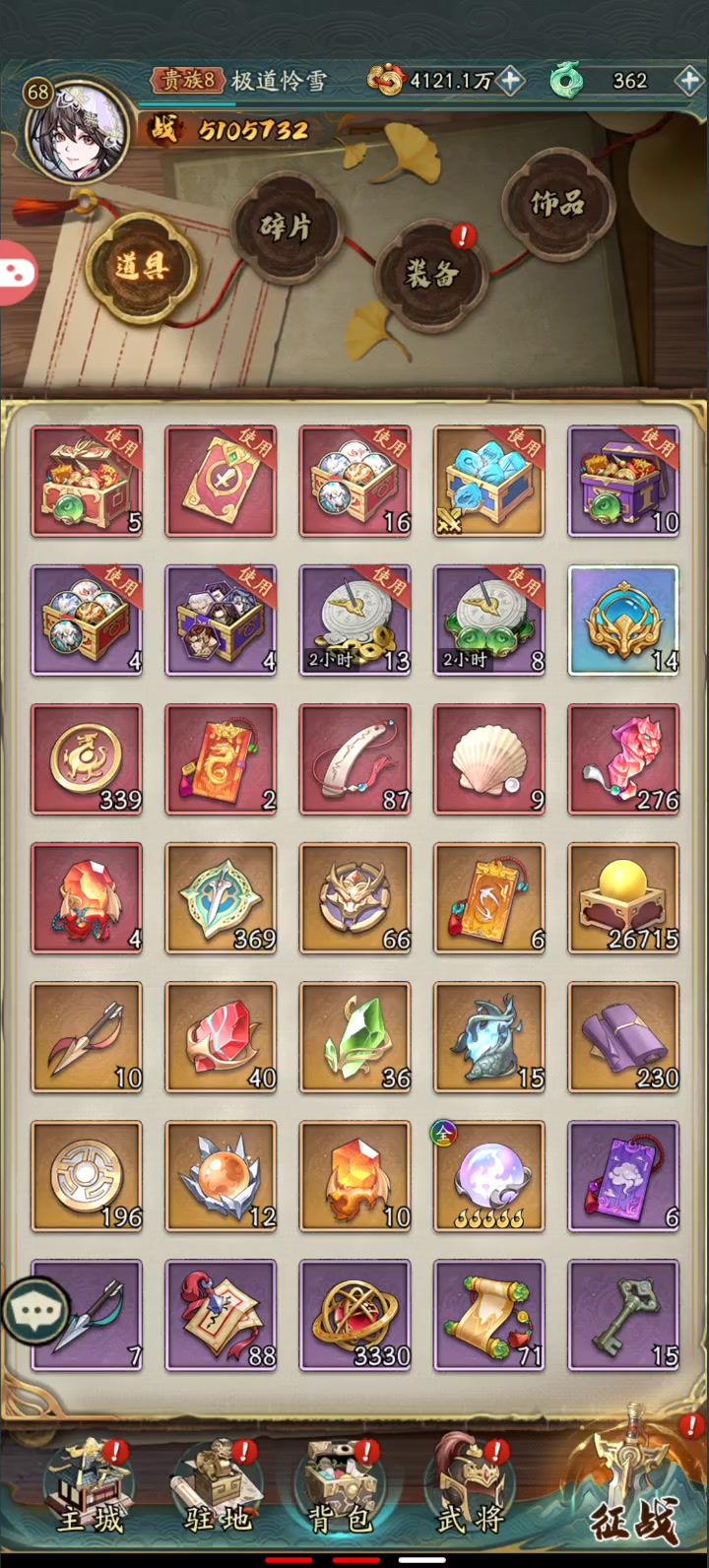Add jade currency via plus next to 362

coord(688,81)
